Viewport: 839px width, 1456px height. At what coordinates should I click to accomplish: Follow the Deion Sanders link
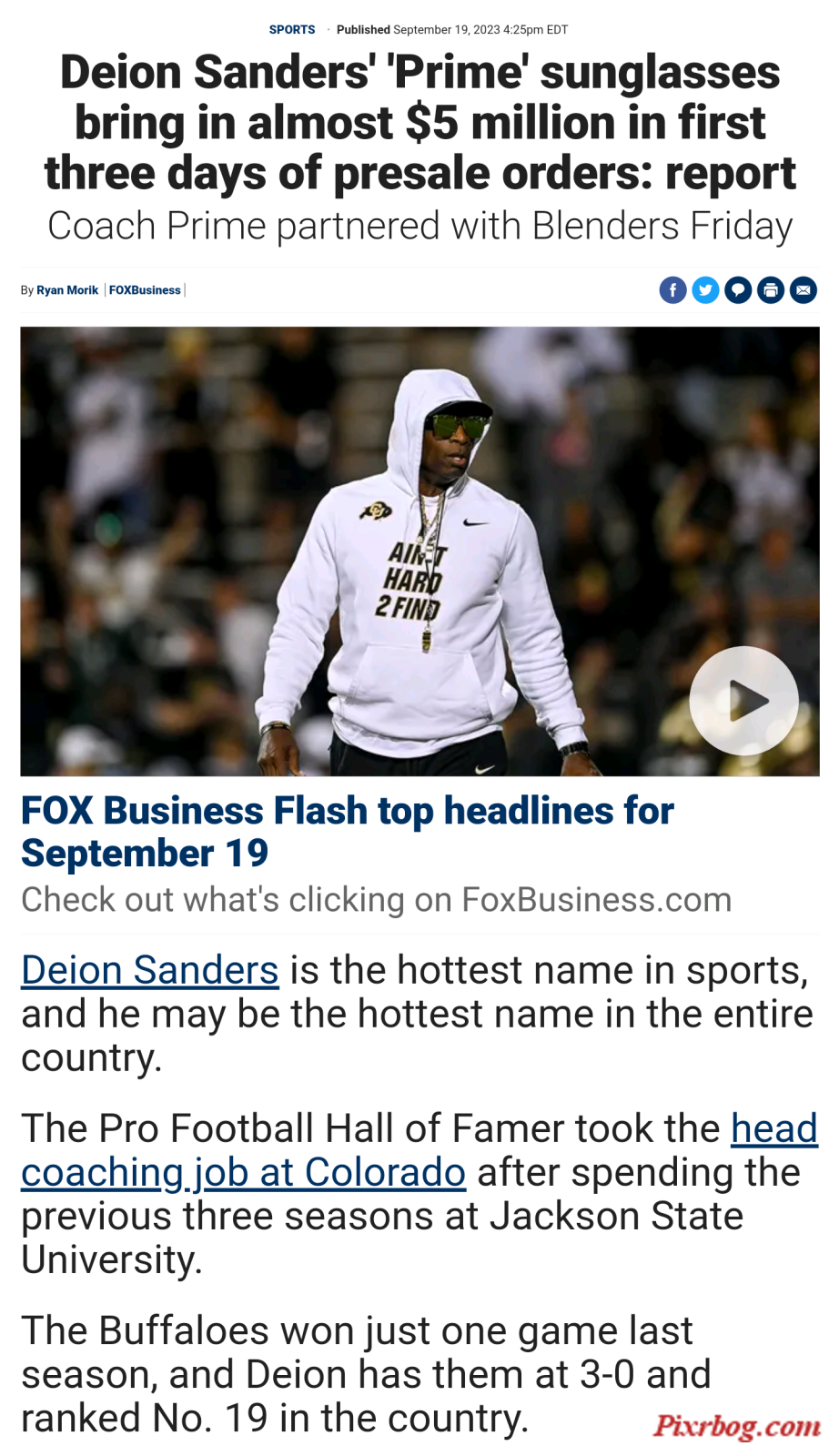[x=150, y=970]
